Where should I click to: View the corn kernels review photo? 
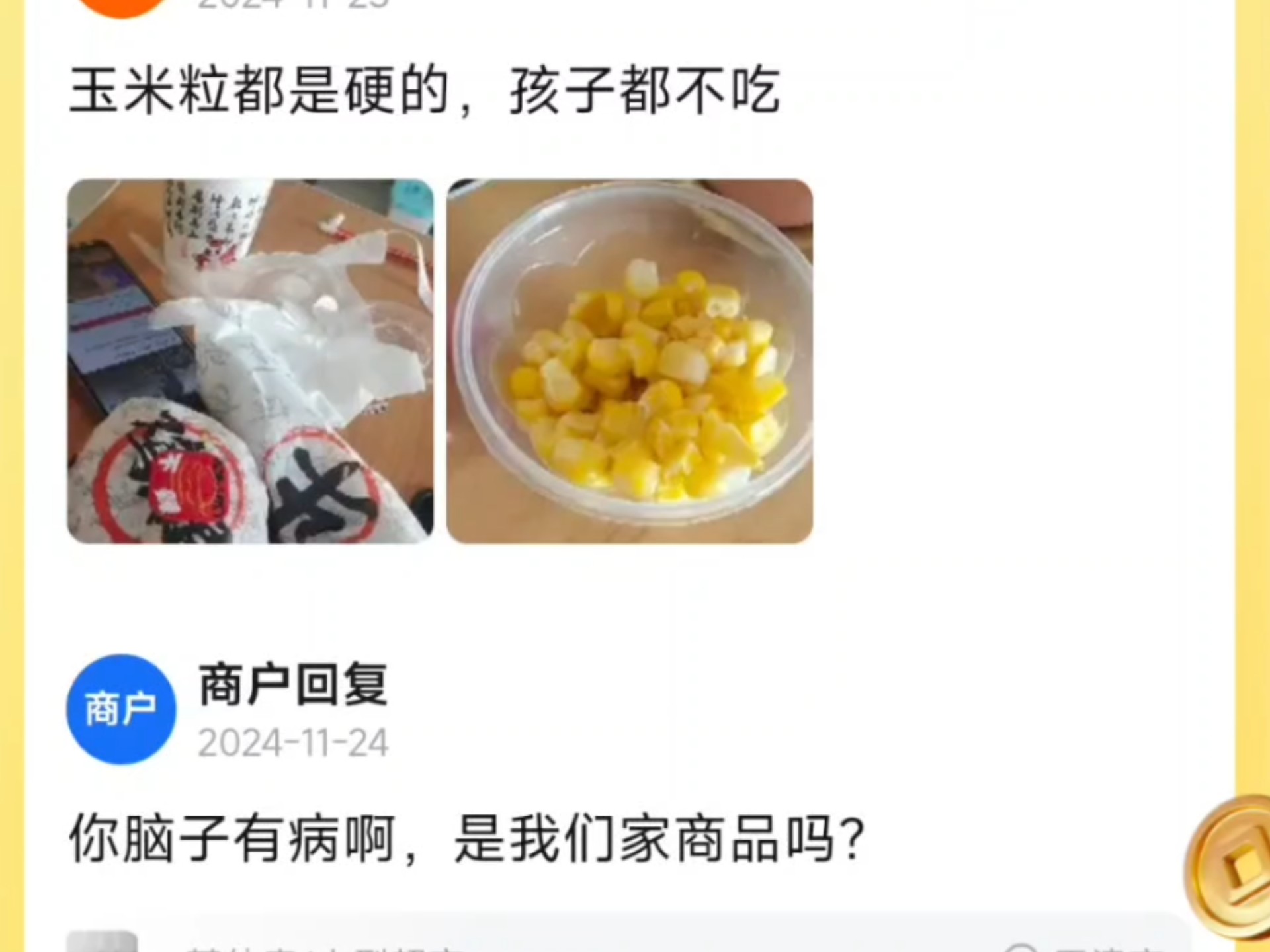click(629, 361)
